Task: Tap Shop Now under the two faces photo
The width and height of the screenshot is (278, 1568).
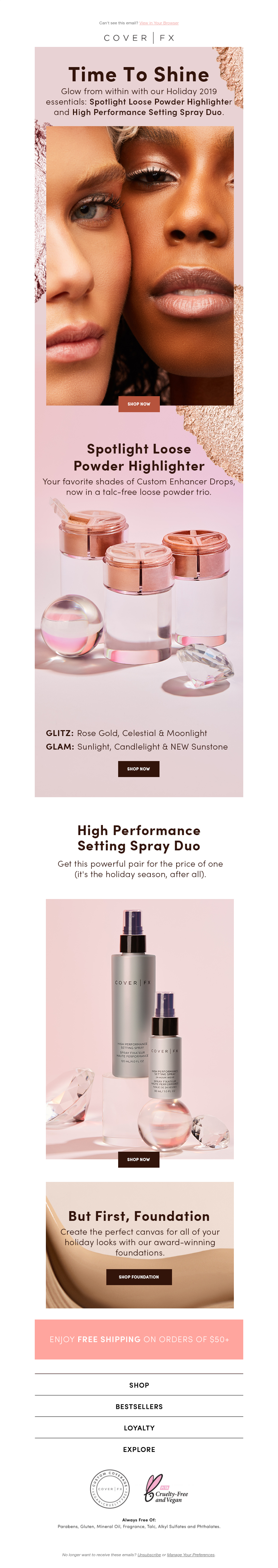Action: pyautogui.click(x=139, y=403)
